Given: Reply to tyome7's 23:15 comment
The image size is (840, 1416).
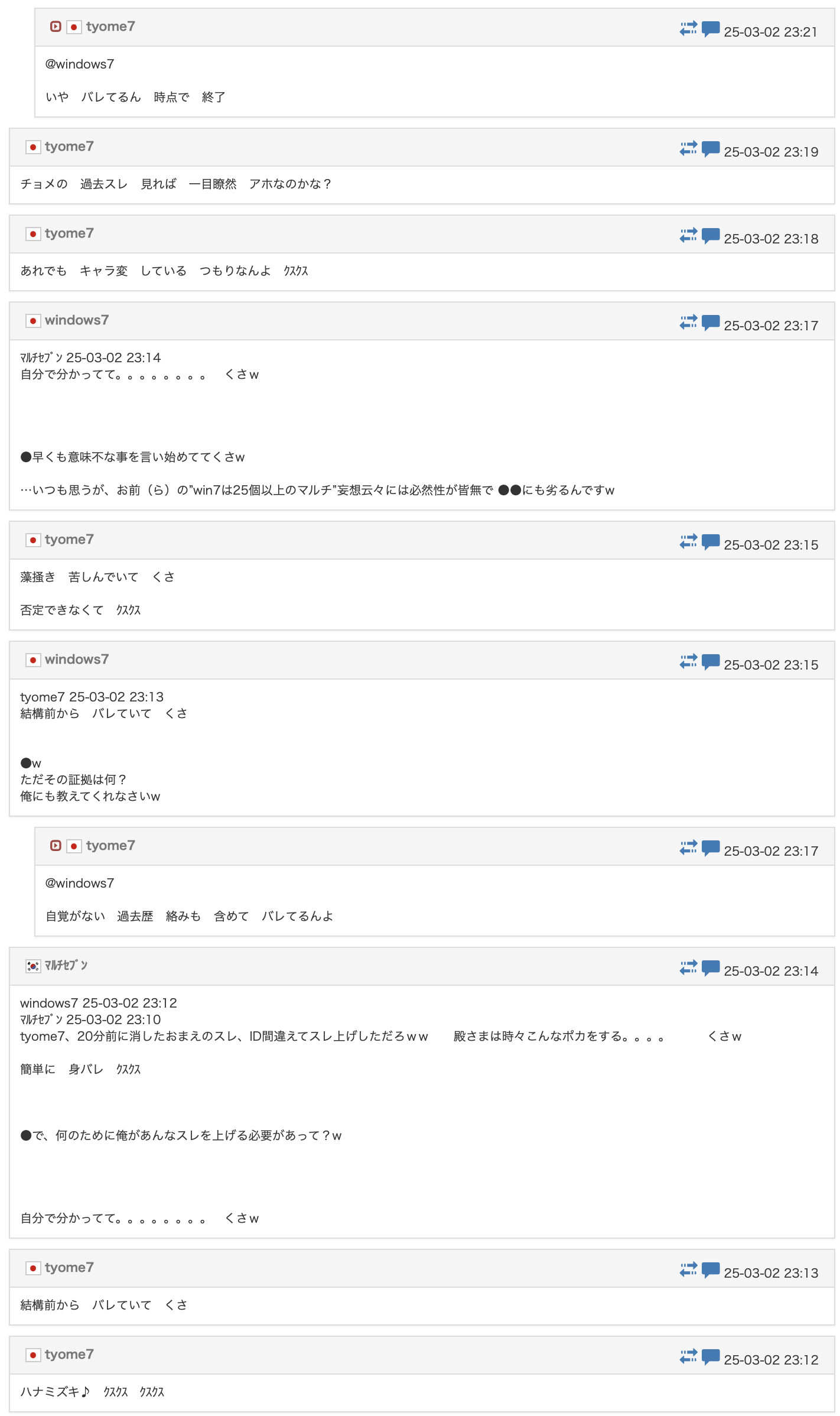Looking at the screenshot, I should (710, 542).
